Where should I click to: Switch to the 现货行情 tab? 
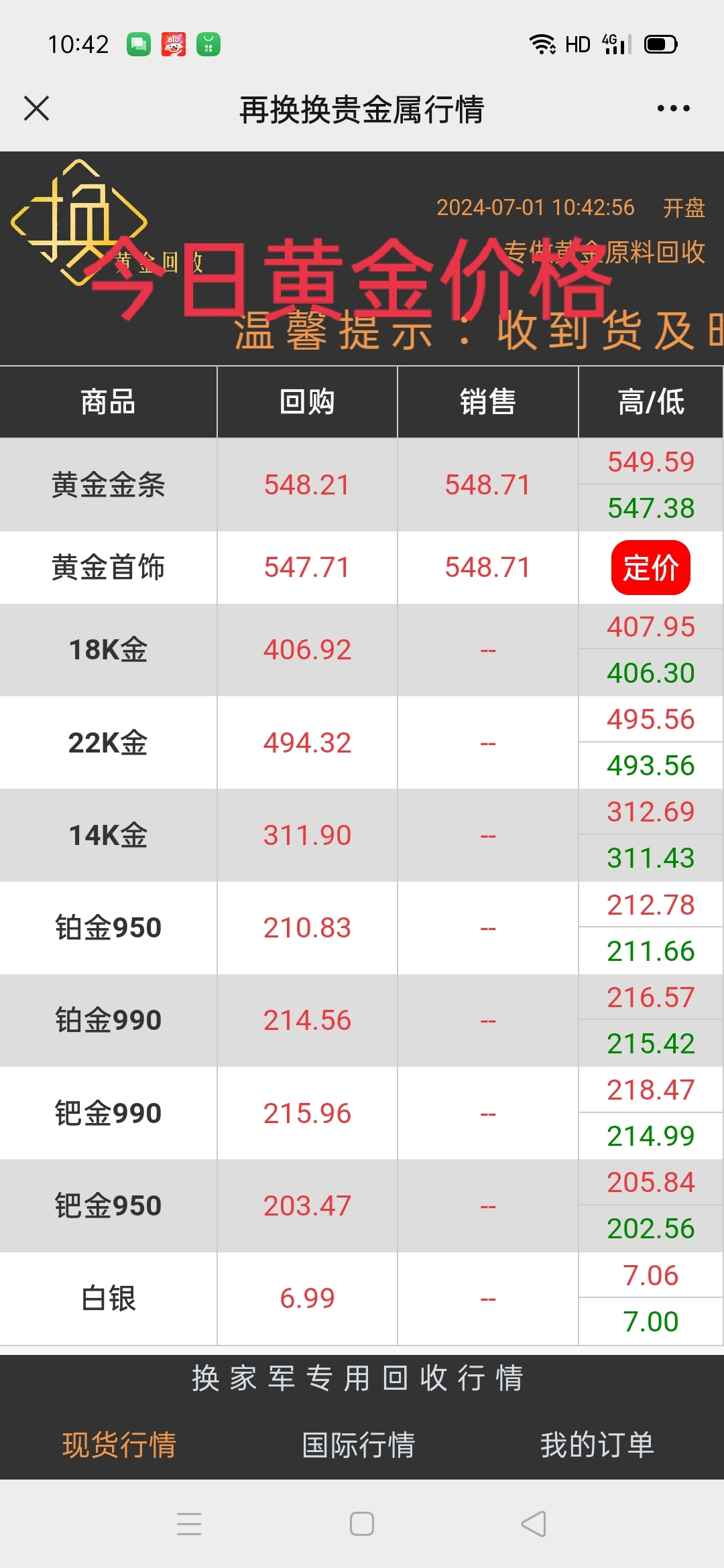pos(119,1444)
